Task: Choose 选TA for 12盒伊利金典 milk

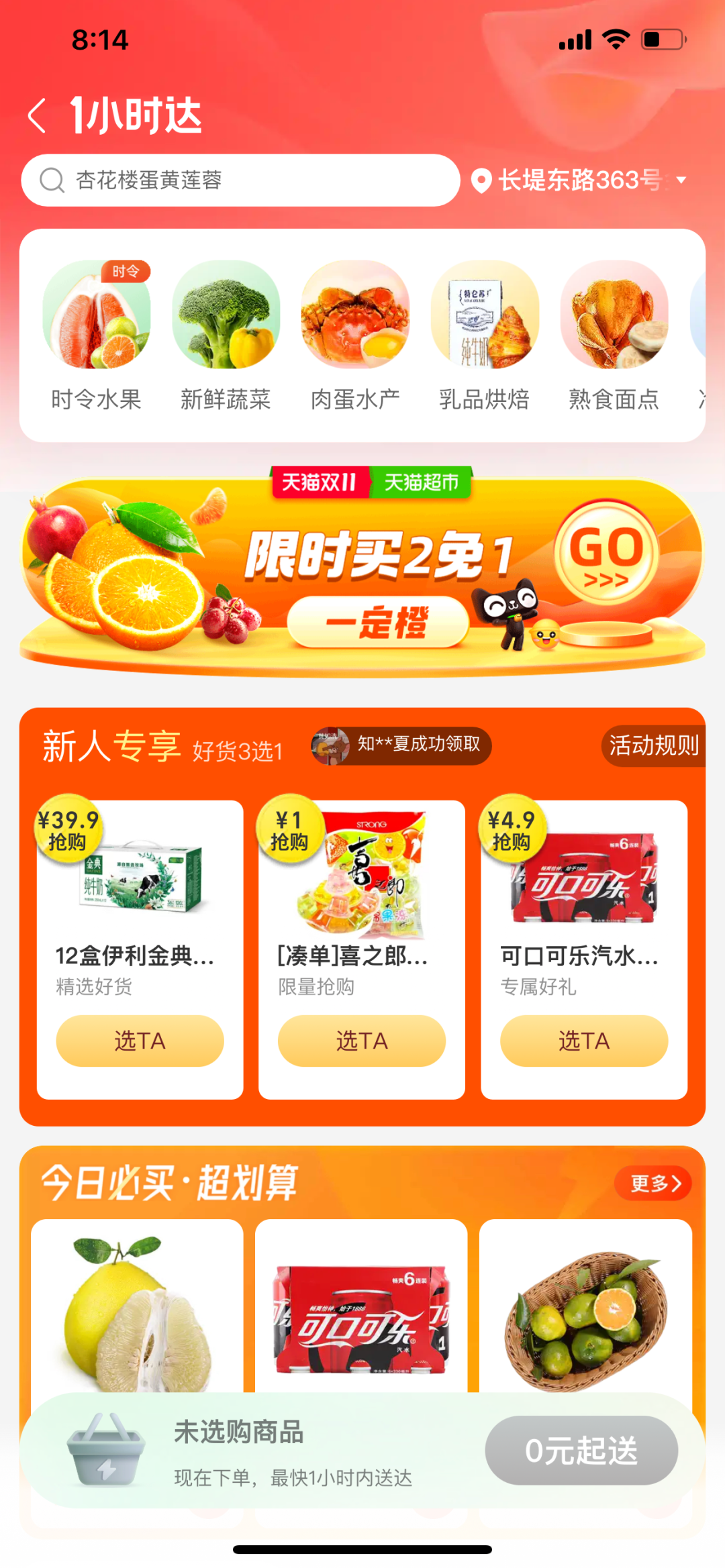Action: (140, 1041)
